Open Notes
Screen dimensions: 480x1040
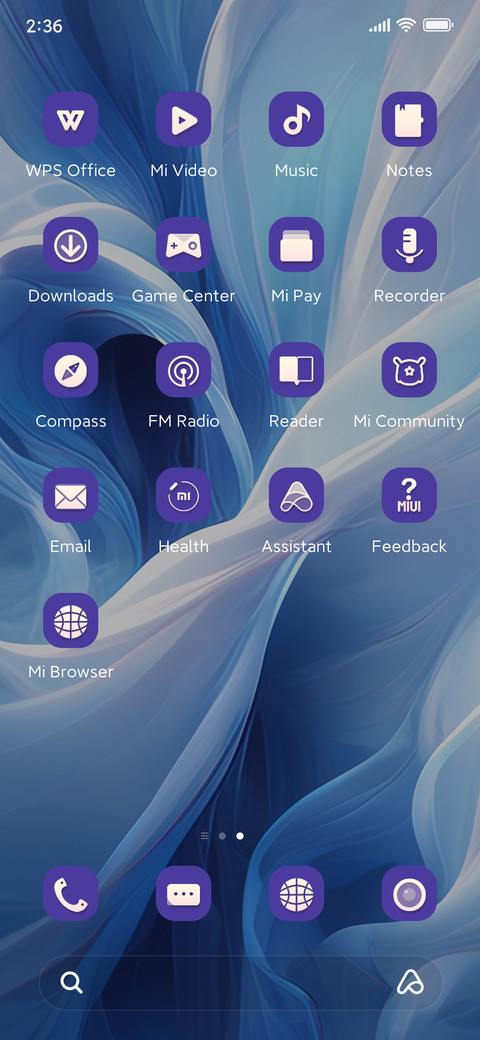coord(409,119)
